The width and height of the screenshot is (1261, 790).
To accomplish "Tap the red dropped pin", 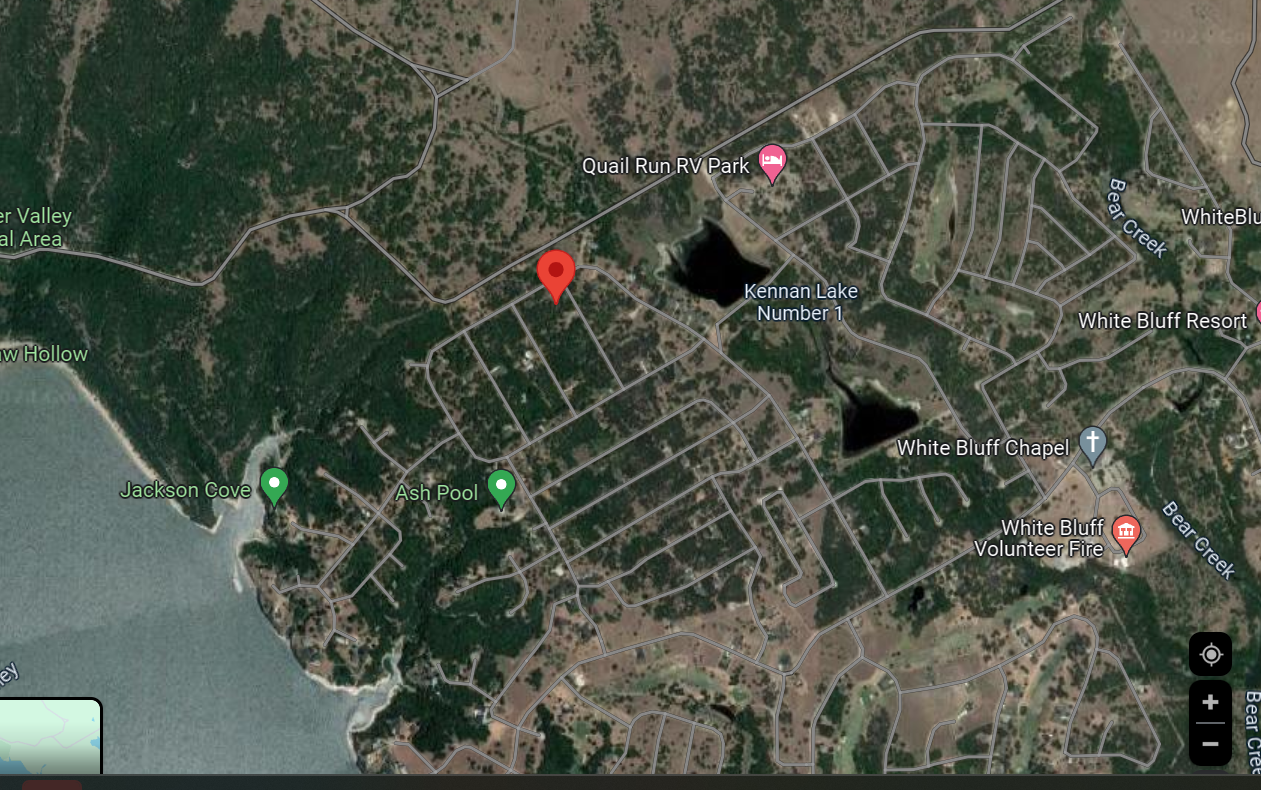I will [556, 274].
